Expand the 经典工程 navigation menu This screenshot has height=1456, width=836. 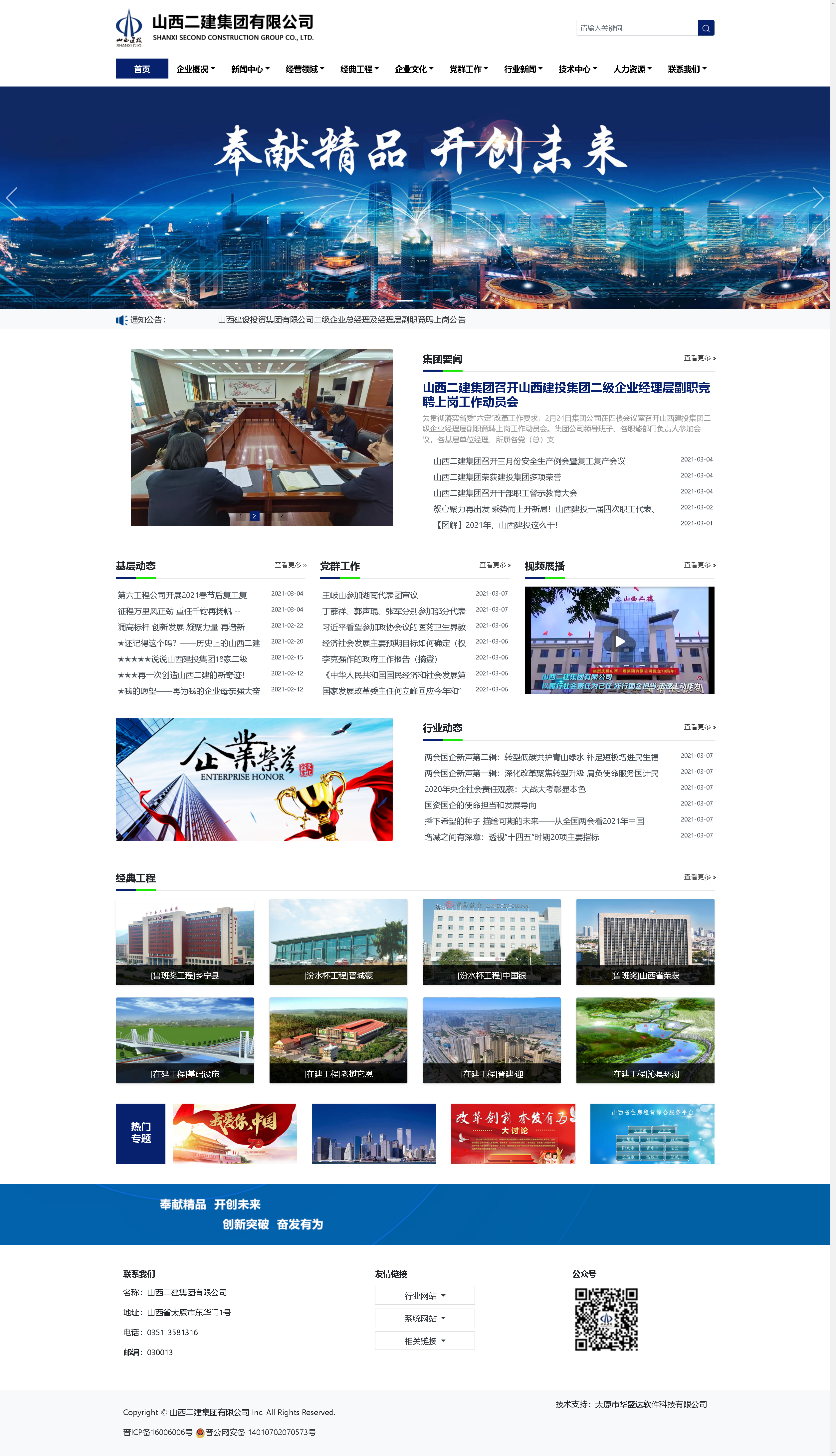tap(359, 69)
